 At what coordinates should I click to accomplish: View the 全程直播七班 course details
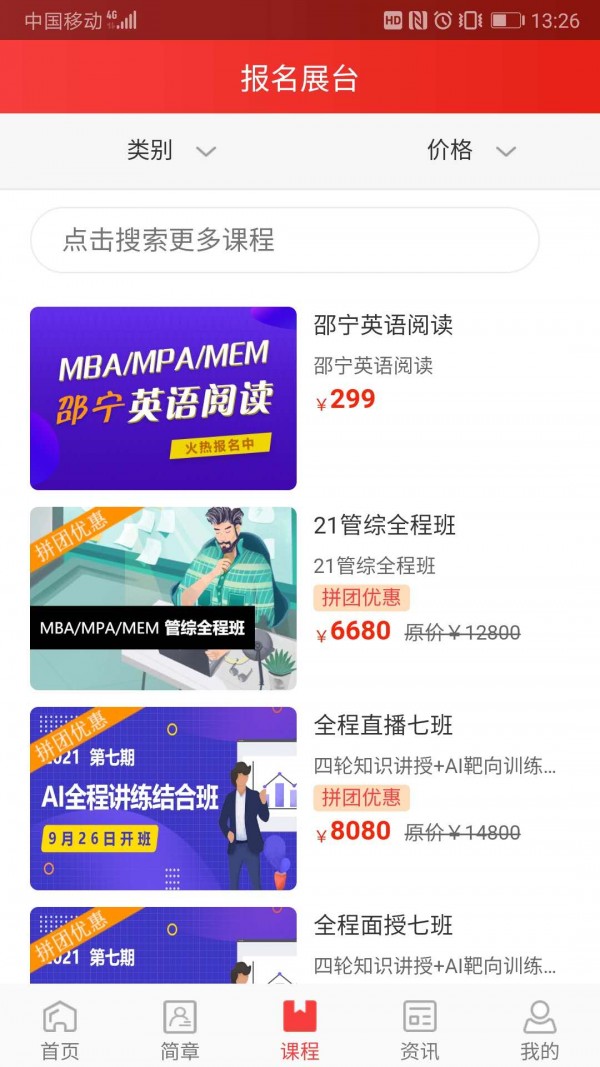tap(384, 725)
